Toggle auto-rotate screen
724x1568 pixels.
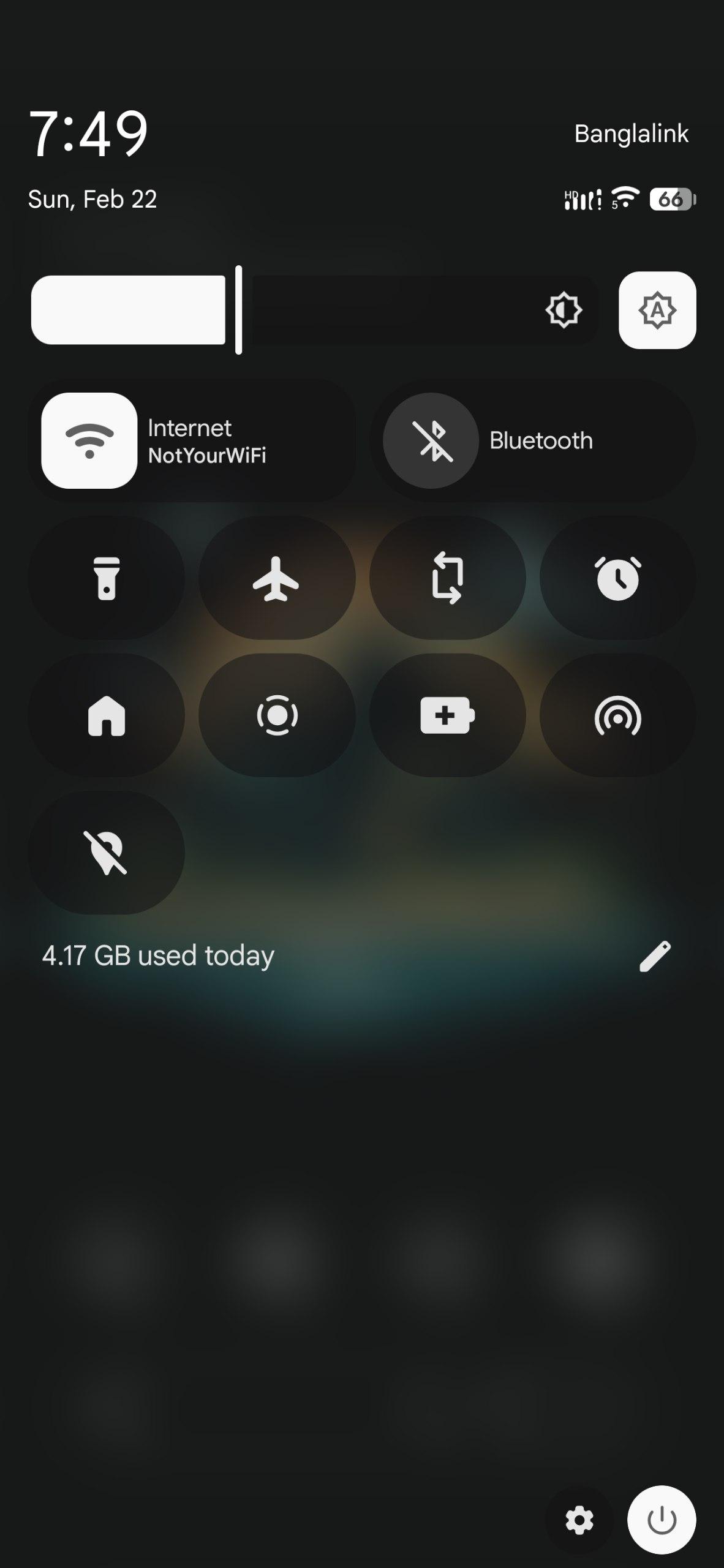click(x=447, y=578)
